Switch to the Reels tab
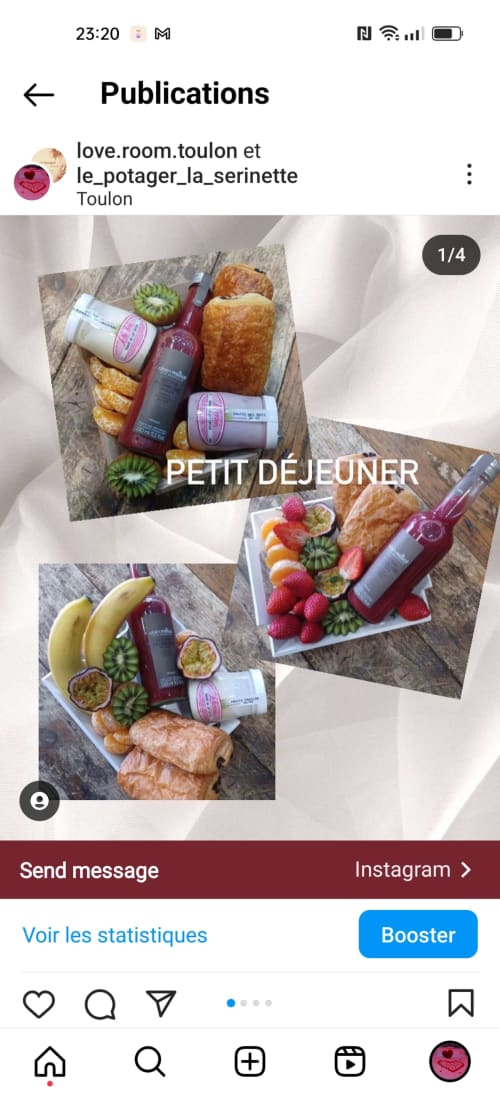This screenshot has width=500, height=1117. pyautogui.click(x=350, y=1062)
